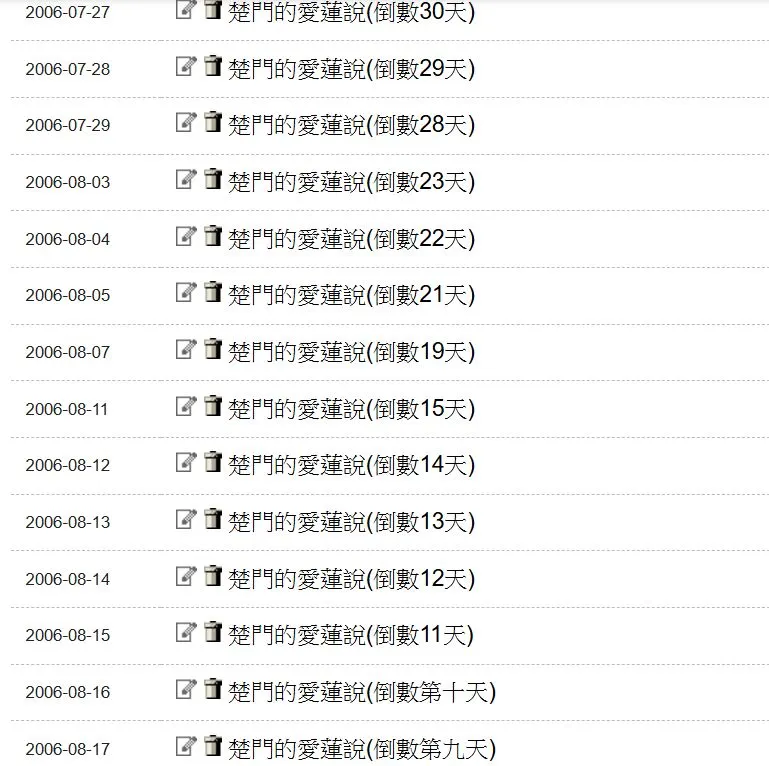769x766 pixels.
Task: Delete the post 倒數14天
Action: coord(212,462)
